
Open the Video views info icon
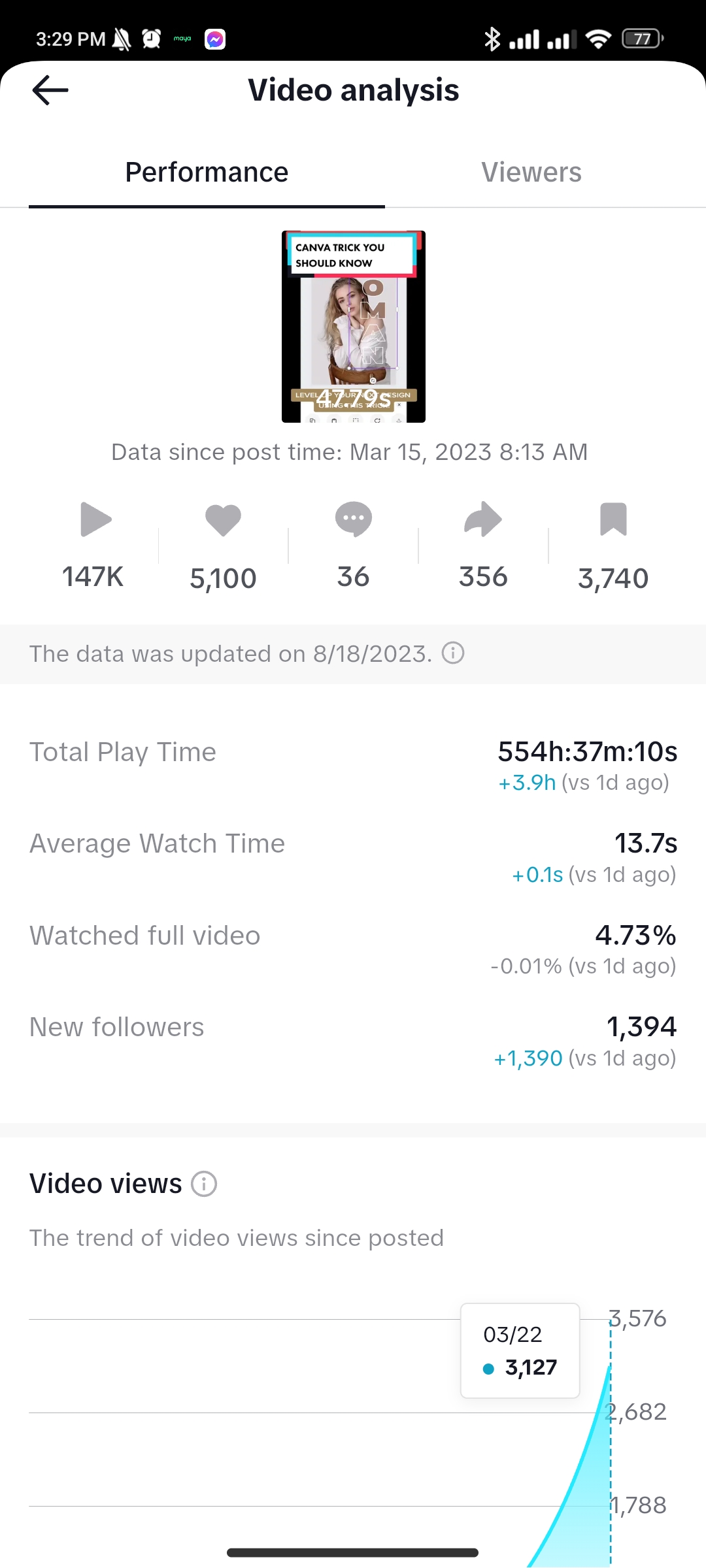[204, 1184]
